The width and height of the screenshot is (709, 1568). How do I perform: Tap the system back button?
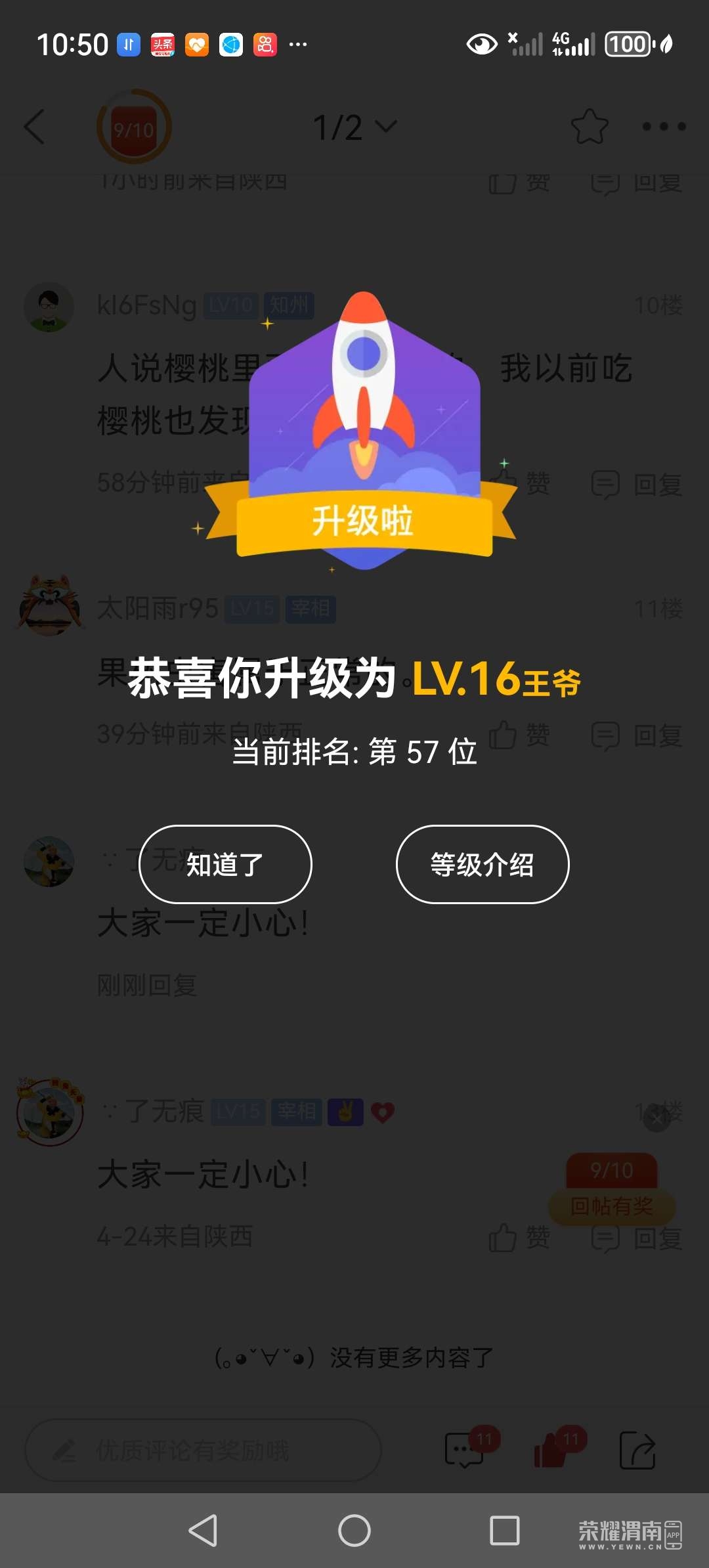click(x=203, y=1531)
